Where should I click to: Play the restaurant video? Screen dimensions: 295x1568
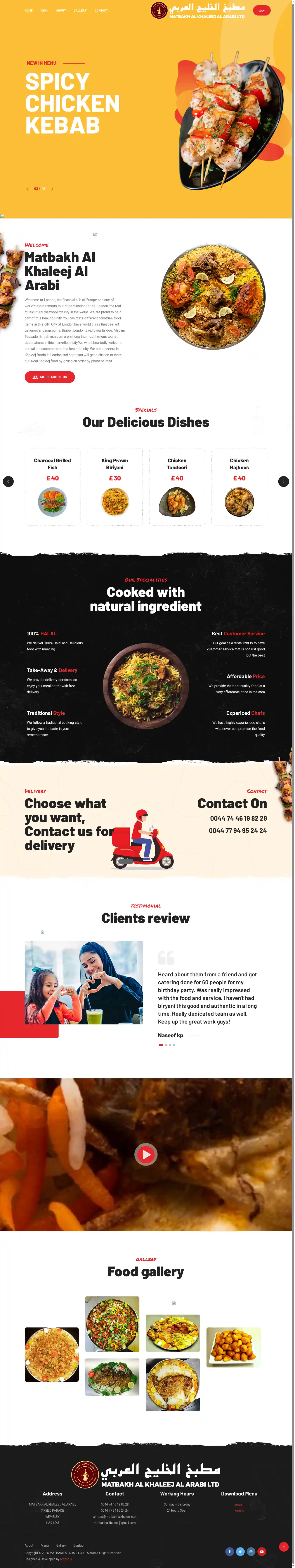[x=146, y=1154]
